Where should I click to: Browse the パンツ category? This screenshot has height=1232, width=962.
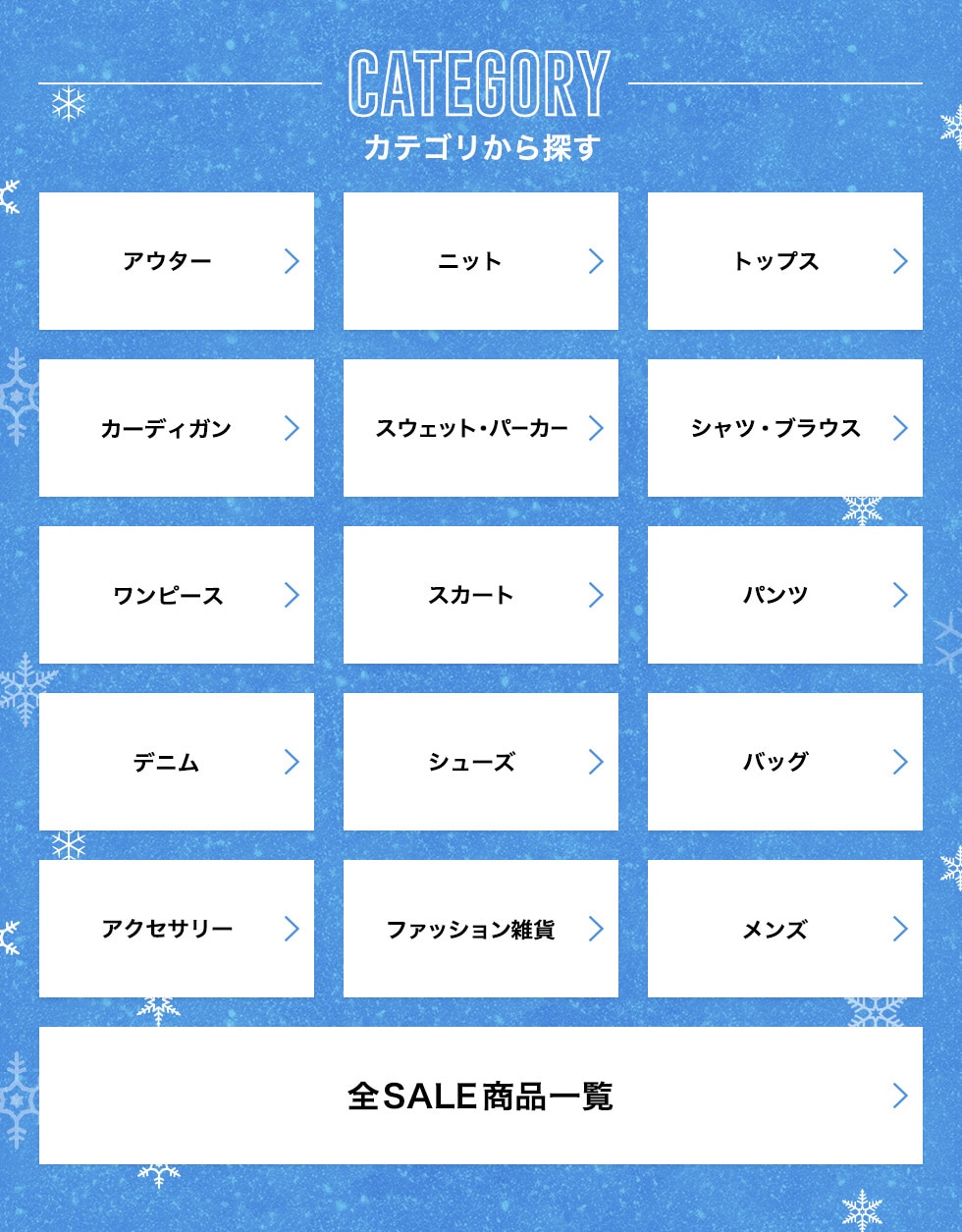click(x=785, y=595)
